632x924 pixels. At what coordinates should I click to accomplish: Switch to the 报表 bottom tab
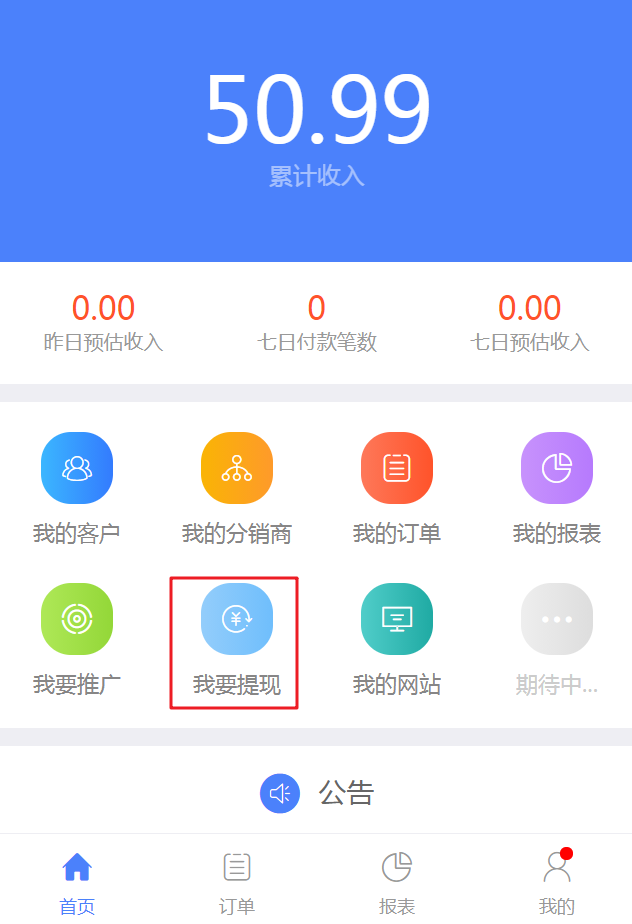tap(397, 880)
